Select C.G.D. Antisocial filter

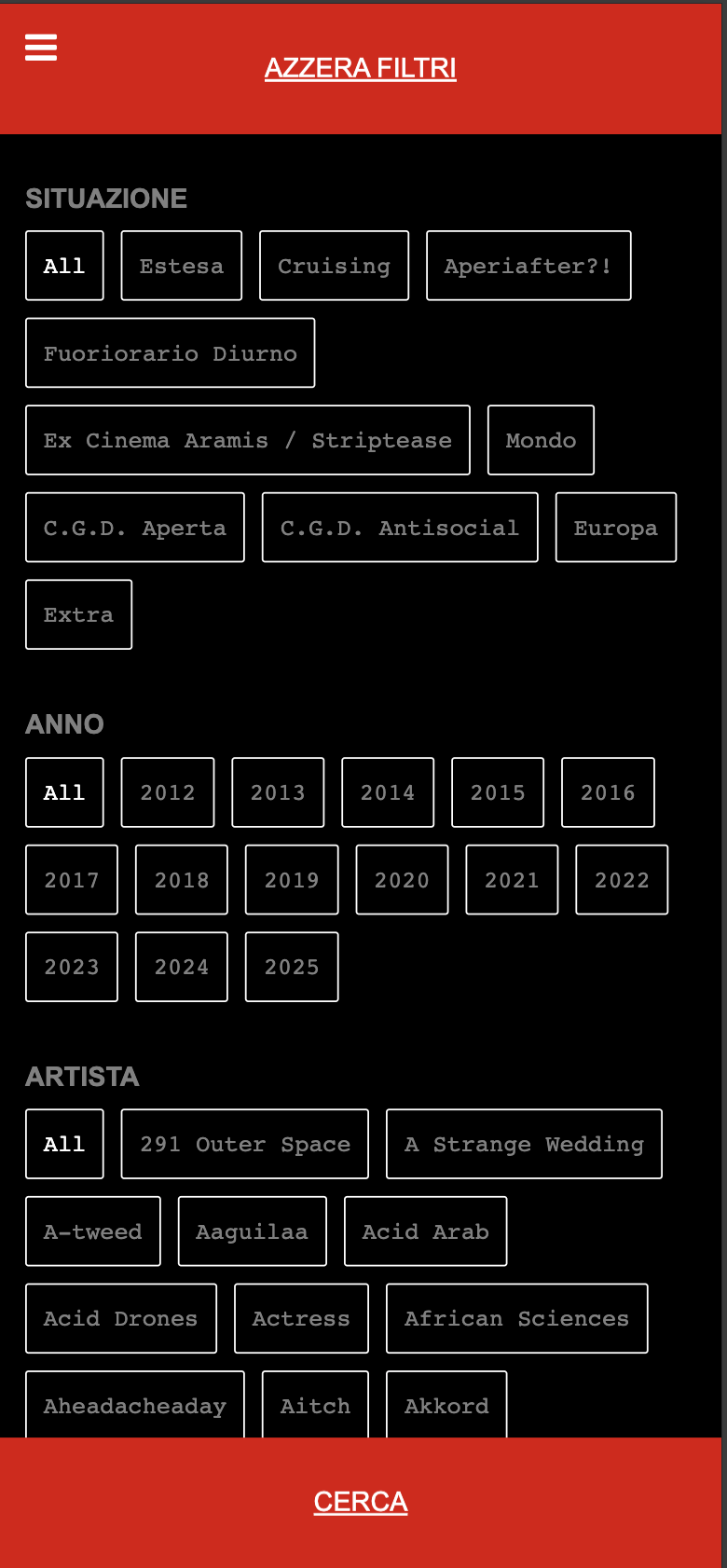[x=400, y=528]
